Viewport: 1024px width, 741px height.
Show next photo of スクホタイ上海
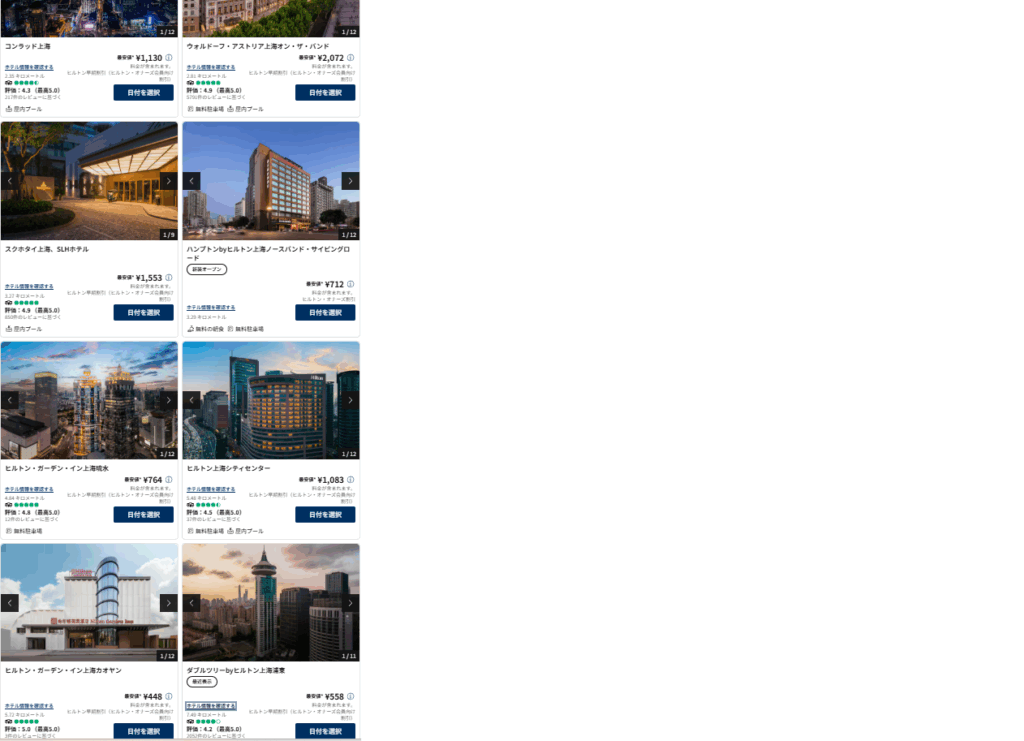click(168, 181)
